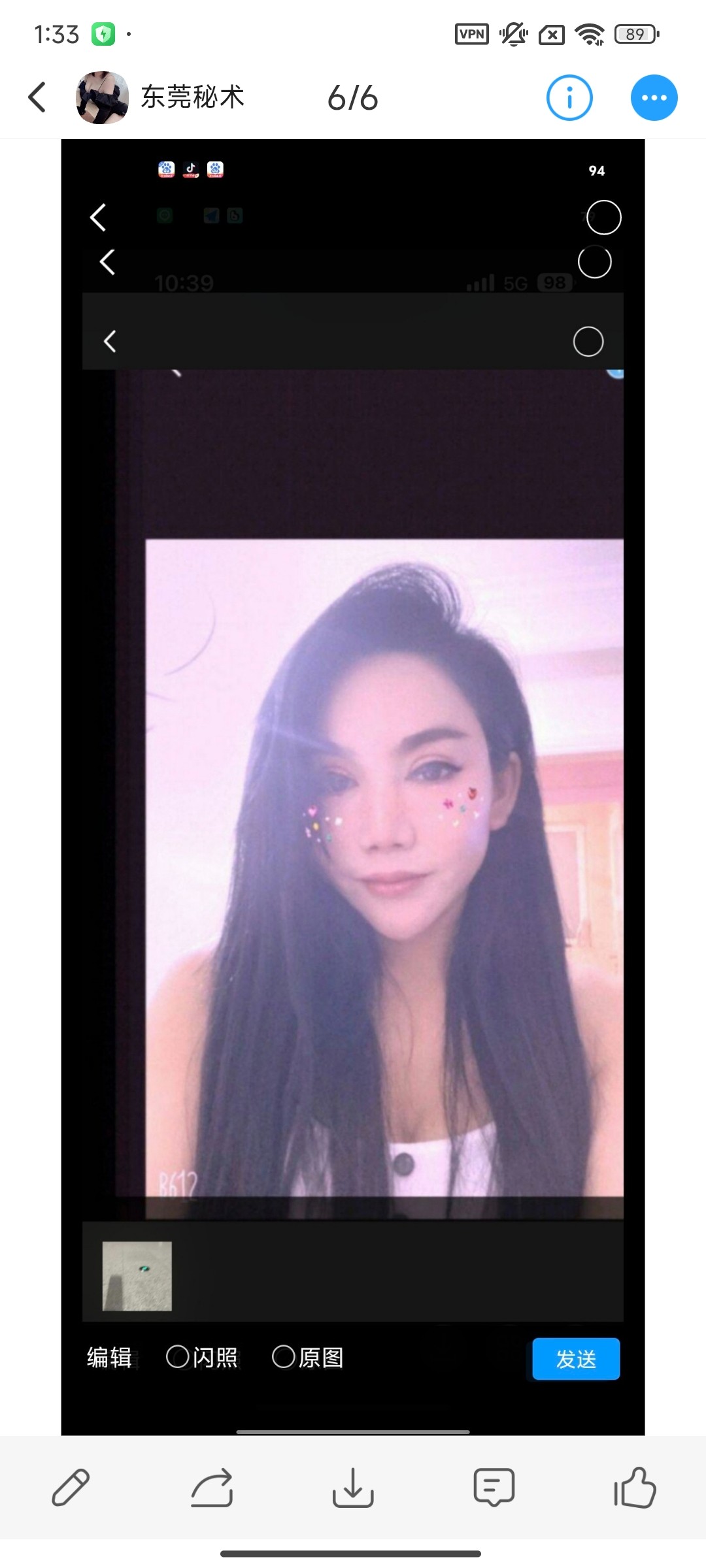Tap the VPN indicator in the status bar

click(473, 34)
